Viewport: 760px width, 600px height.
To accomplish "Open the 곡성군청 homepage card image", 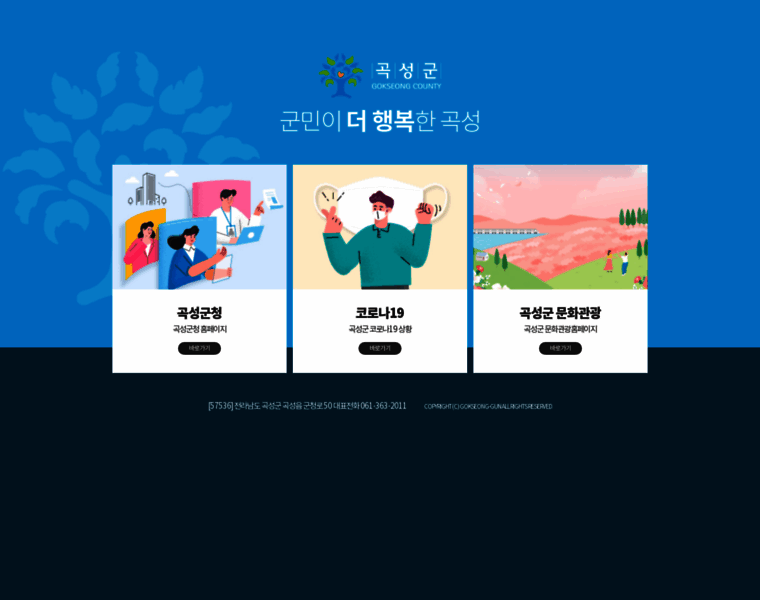I will coord(199,228).
